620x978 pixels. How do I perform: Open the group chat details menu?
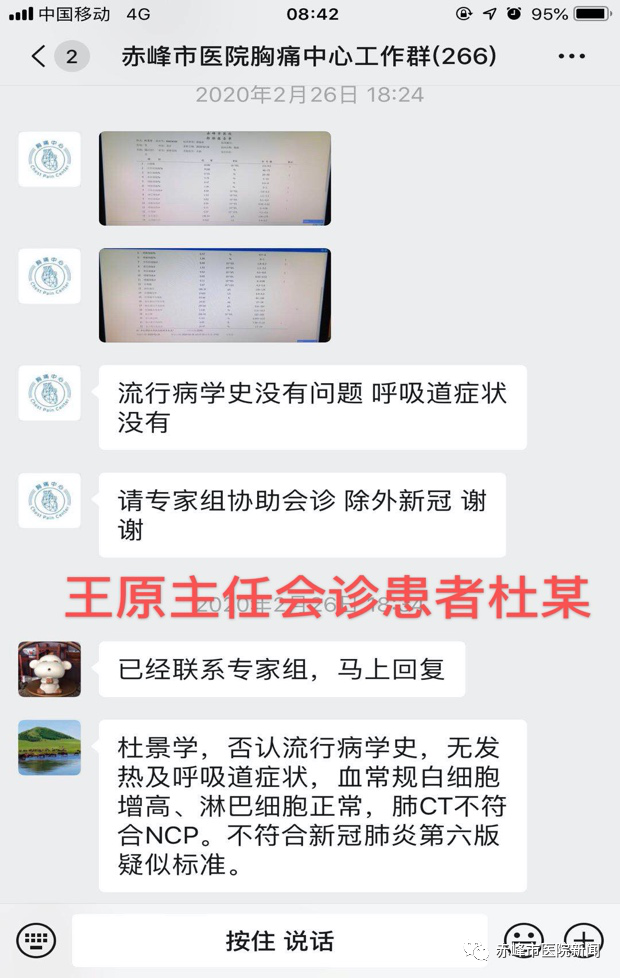(571, 57)
